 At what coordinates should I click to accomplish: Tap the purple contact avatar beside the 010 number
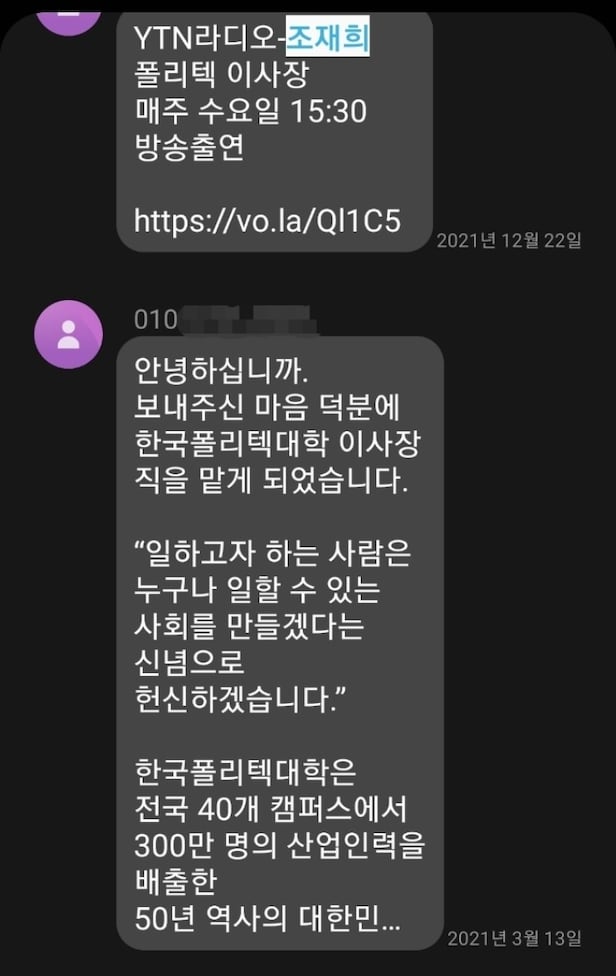[68, 334]
